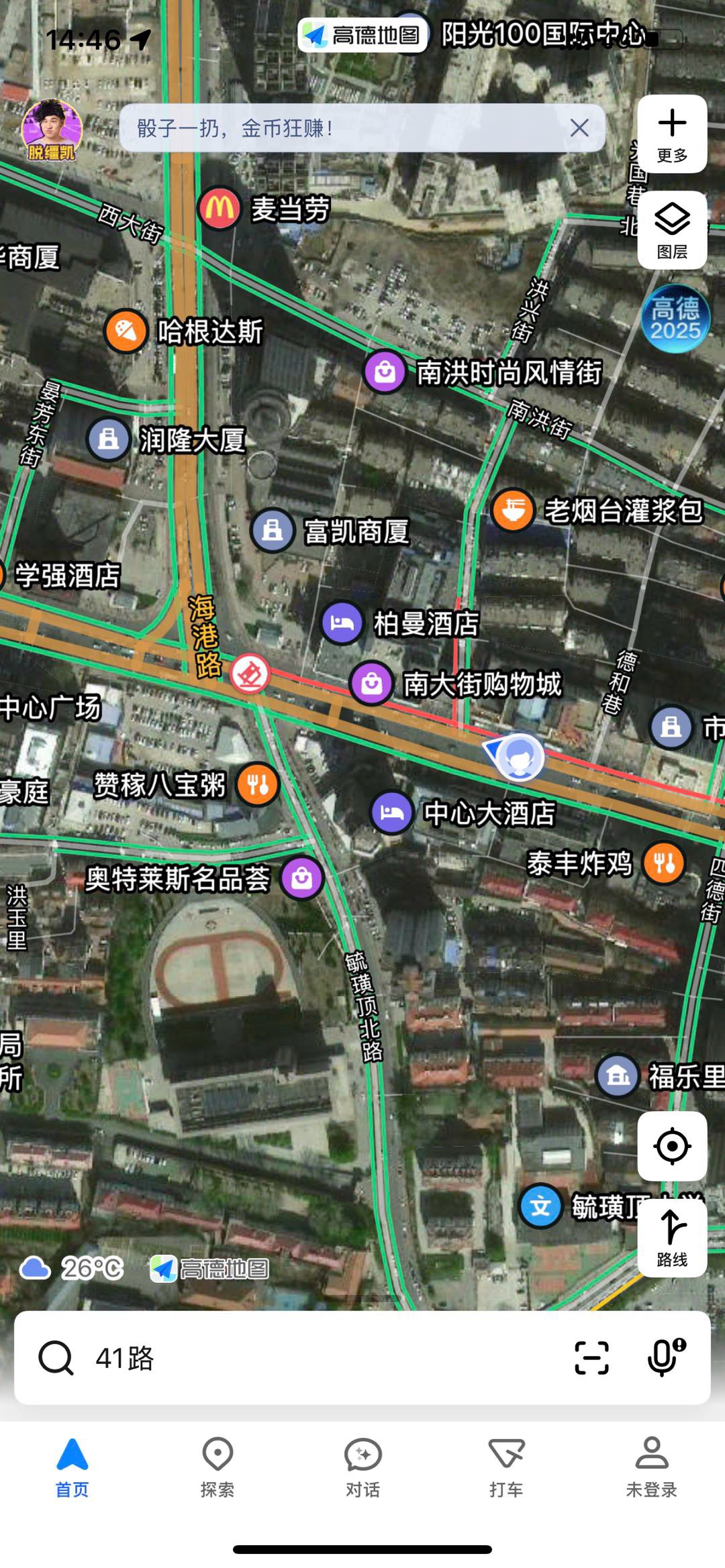Open the 脱缰凯 avatar promotion
The image size is (725, 1568).
[52, 130]
